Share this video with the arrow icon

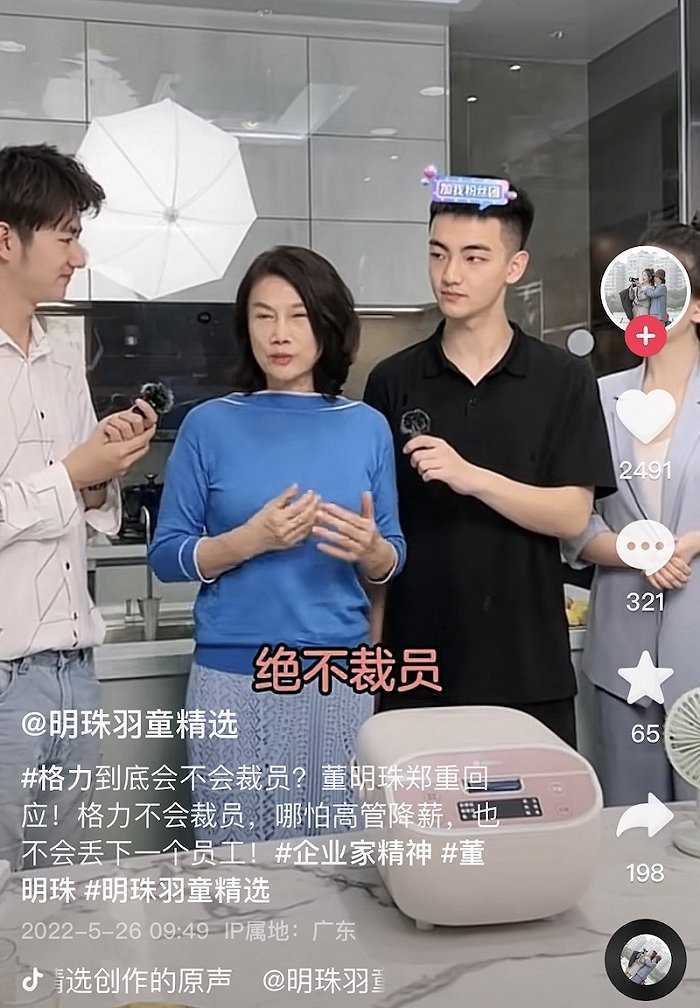tap(645, 817)
